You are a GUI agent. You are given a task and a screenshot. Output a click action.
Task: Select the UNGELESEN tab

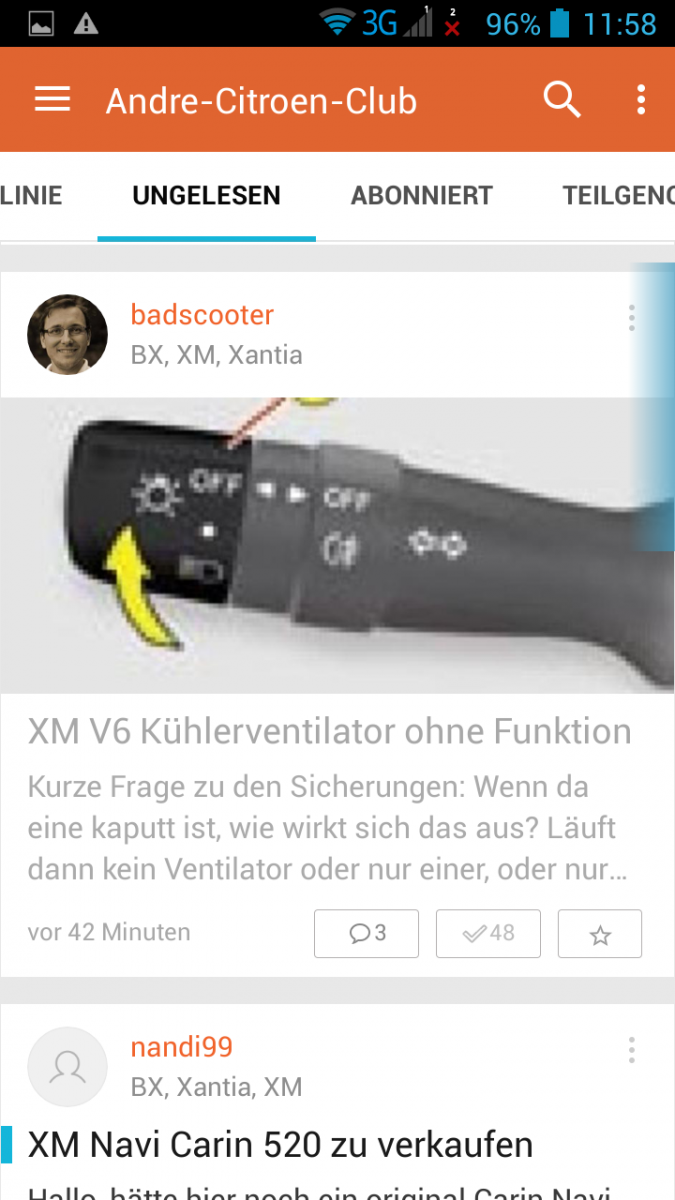click(x=207, y=196)
